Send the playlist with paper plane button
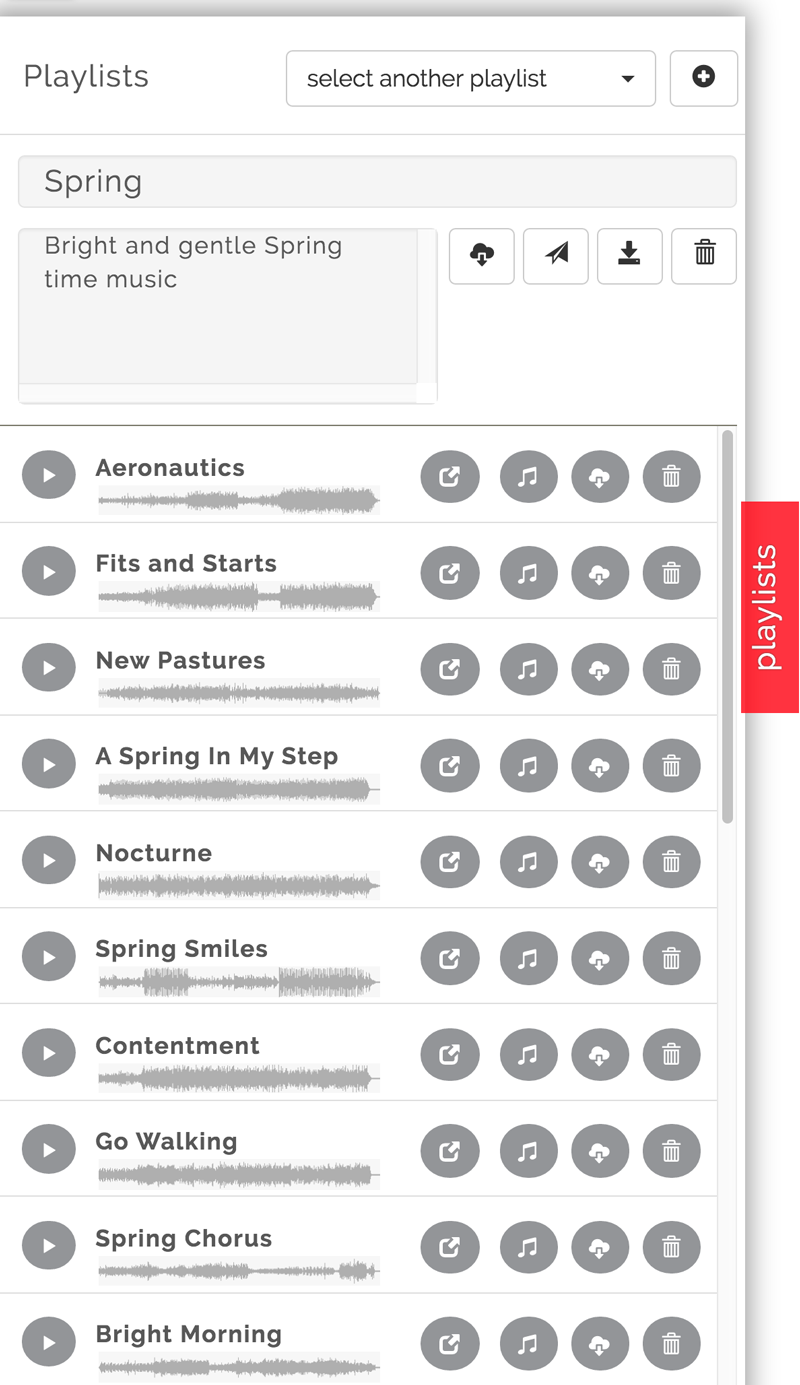This screenshot has height=1385, width=800. pyautogui.click(x=556, y=256)
